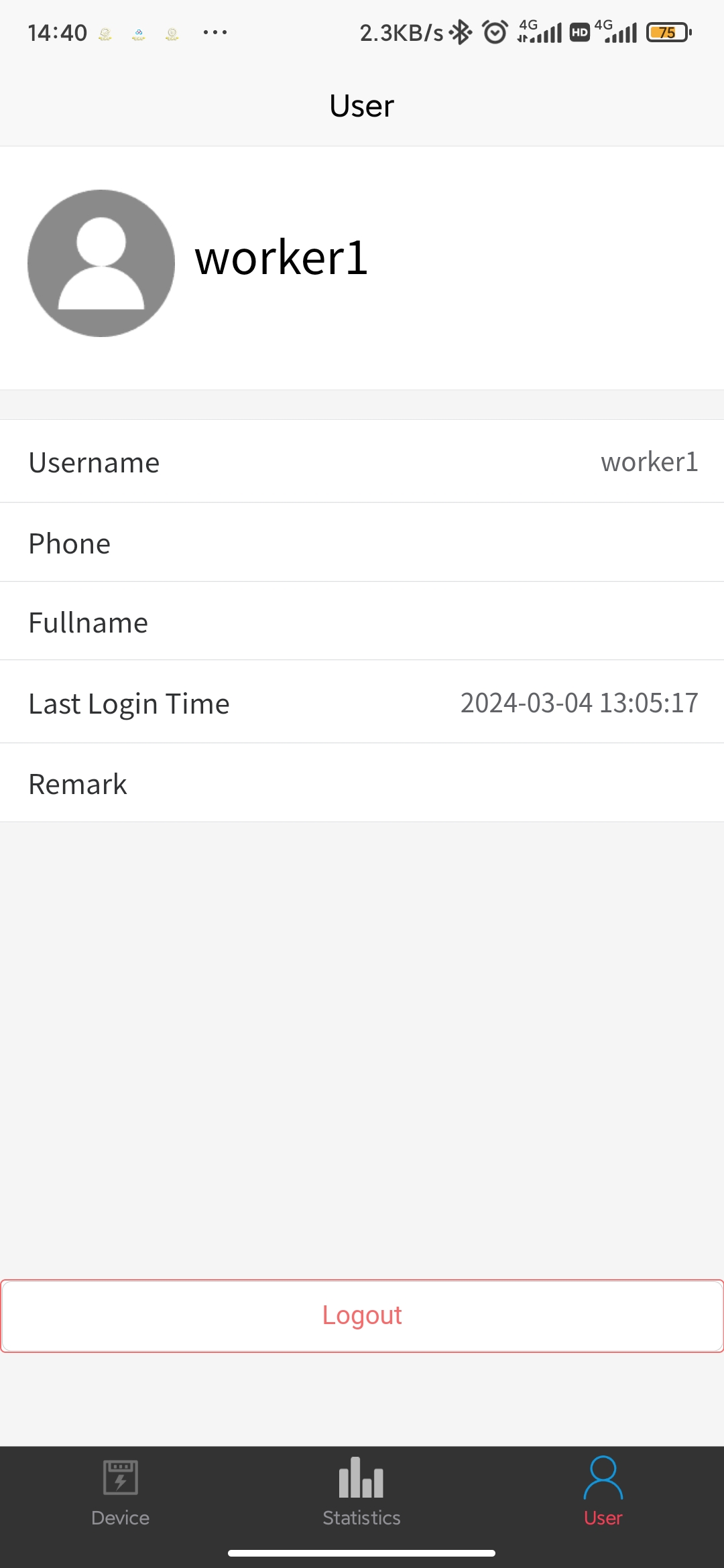Tap the worker1 profile avatar

click(101, 263)
